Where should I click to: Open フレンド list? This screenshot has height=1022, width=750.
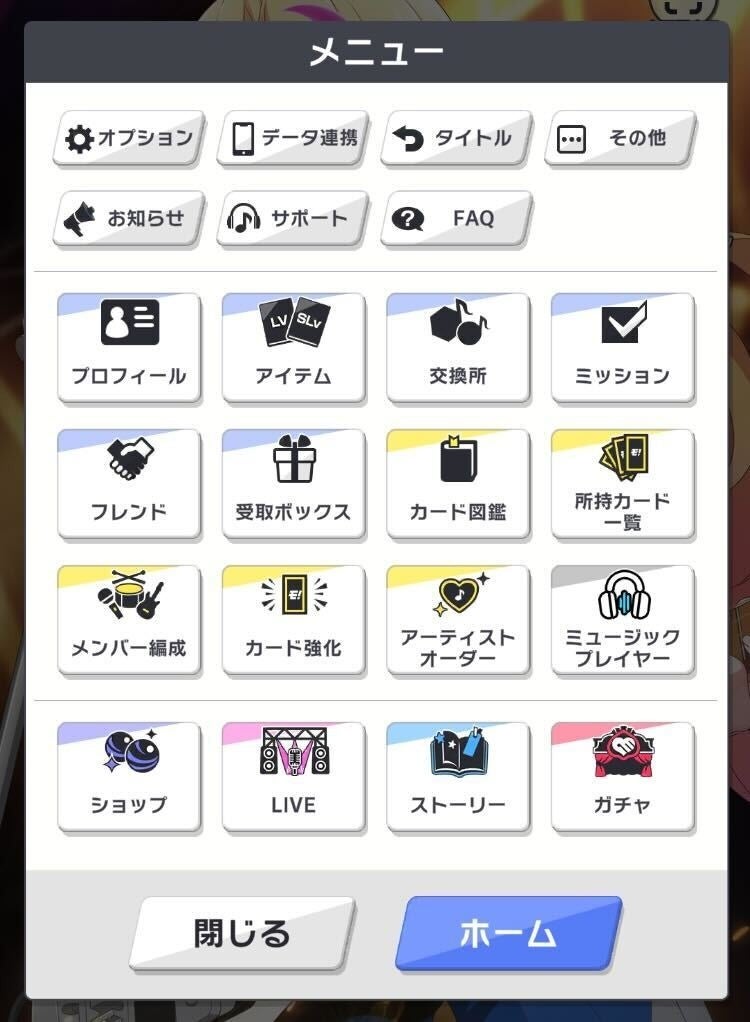click(x=129, y=484)
